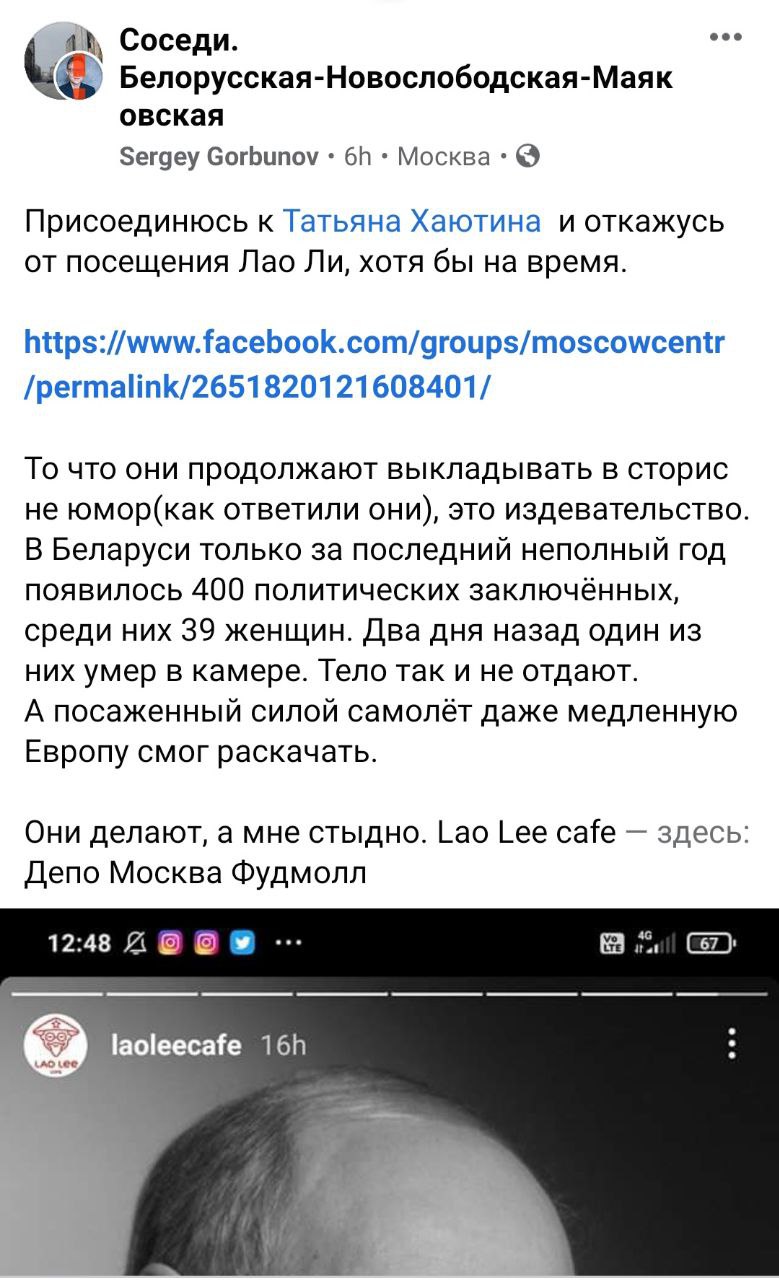Open the post's three-dot overflow menu

click(x=725, y=38)
